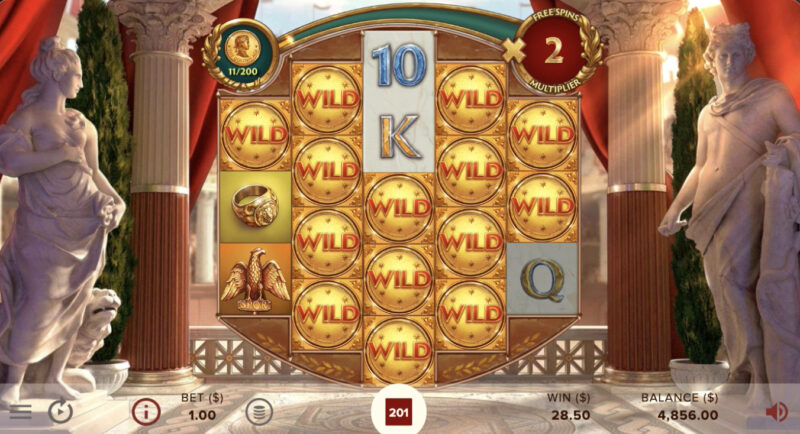Screen dimensions: 800x434
Task: Mute the game sound
Action: [776, 411]
